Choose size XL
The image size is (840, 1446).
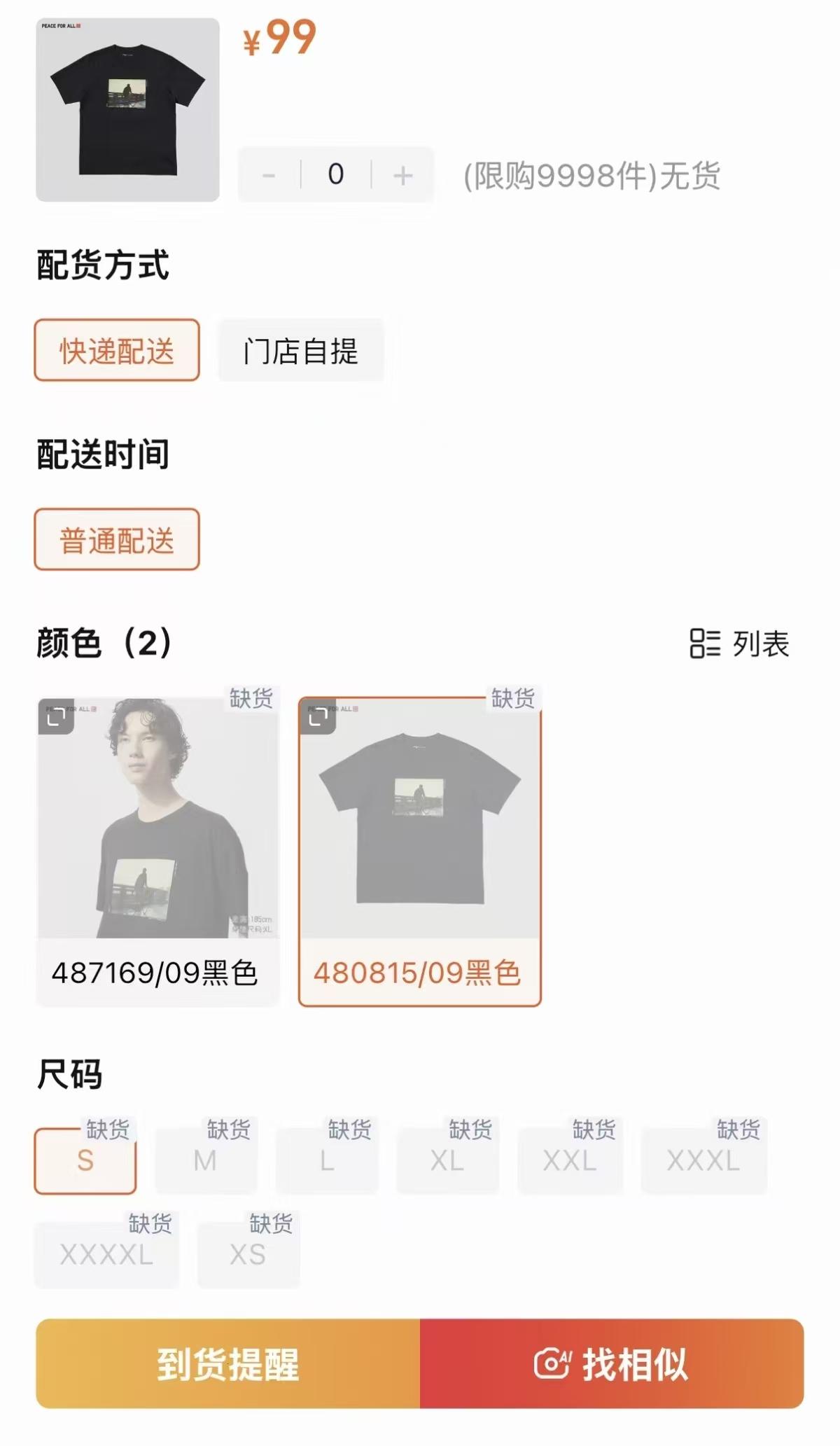click(x=448, y=1160)
